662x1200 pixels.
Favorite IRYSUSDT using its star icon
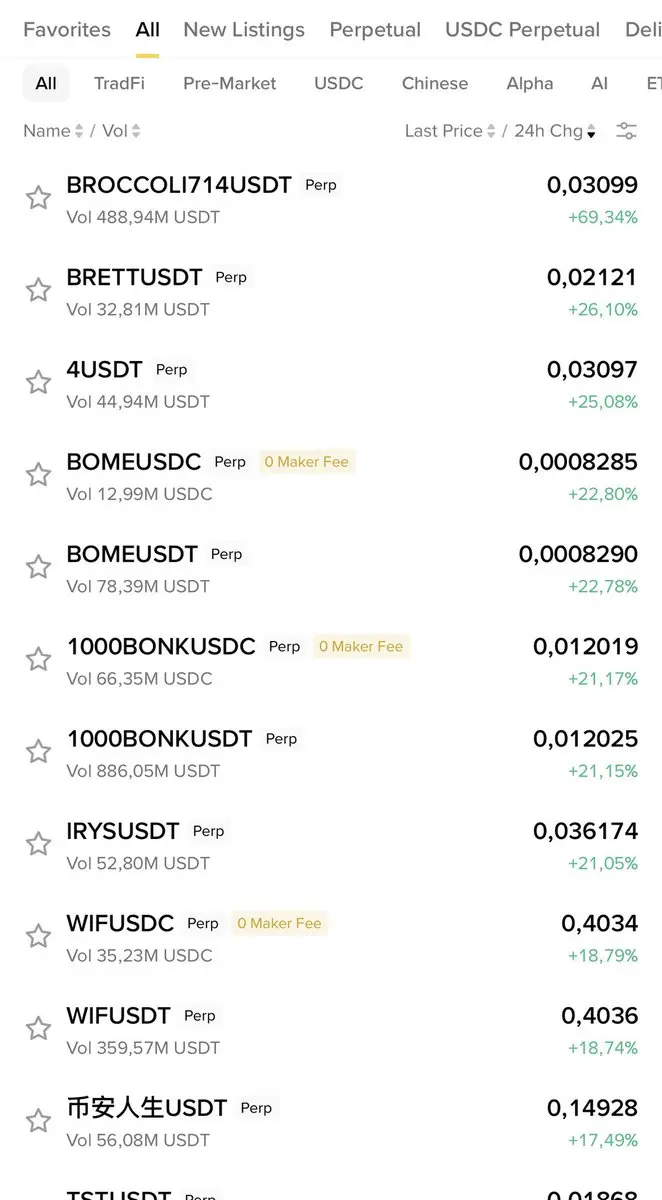tap(38, 844)
